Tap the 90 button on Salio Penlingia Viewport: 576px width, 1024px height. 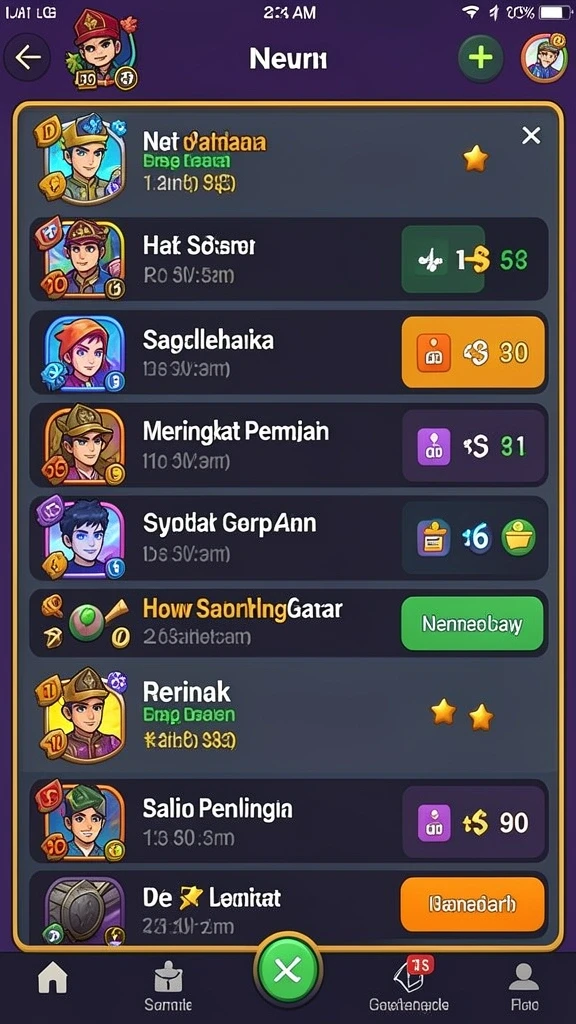point(473,822)
